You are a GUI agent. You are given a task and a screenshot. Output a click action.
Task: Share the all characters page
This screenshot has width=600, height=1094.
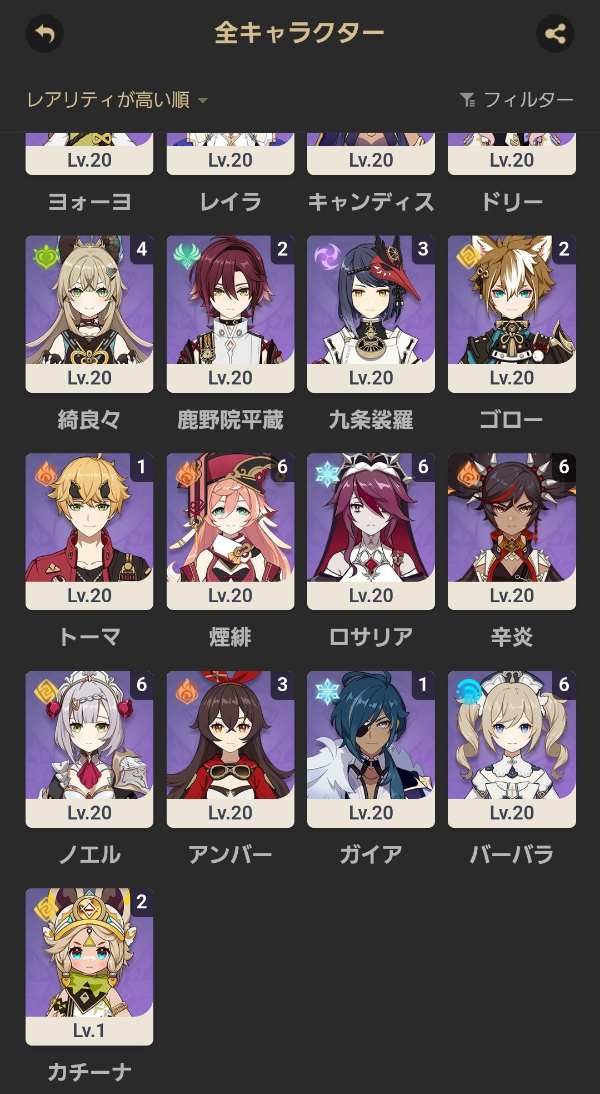554,33
